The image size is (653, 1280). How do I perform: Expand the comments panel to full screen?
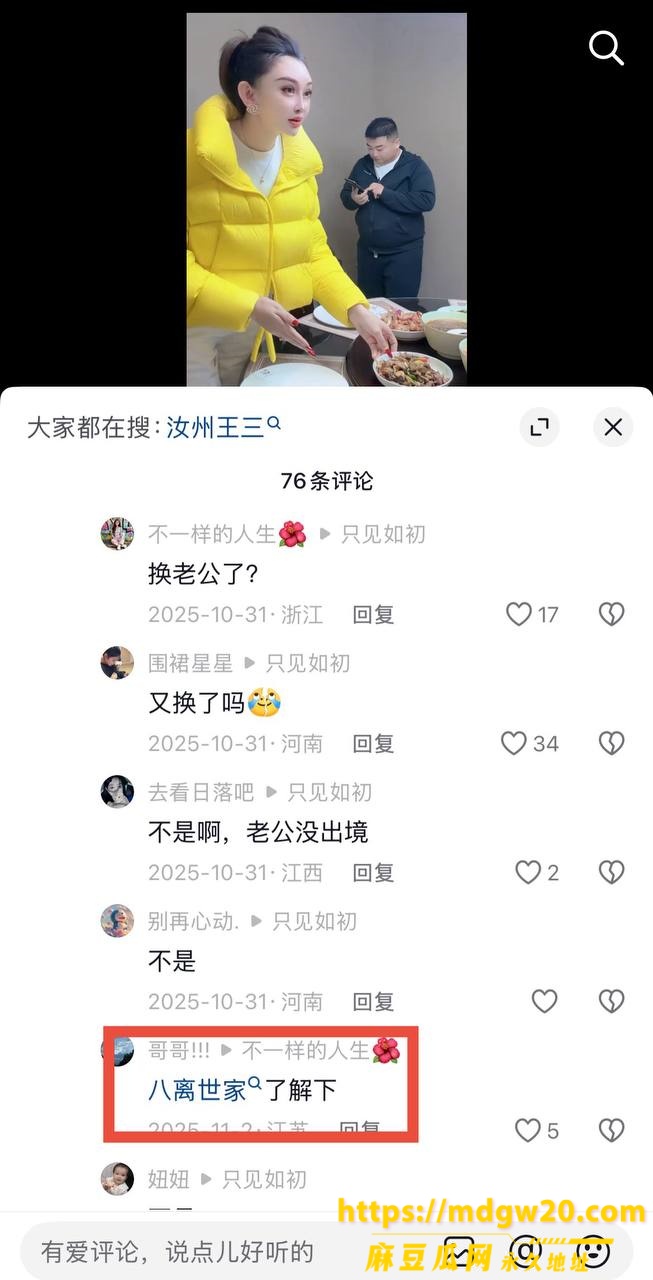pos(539,427)
